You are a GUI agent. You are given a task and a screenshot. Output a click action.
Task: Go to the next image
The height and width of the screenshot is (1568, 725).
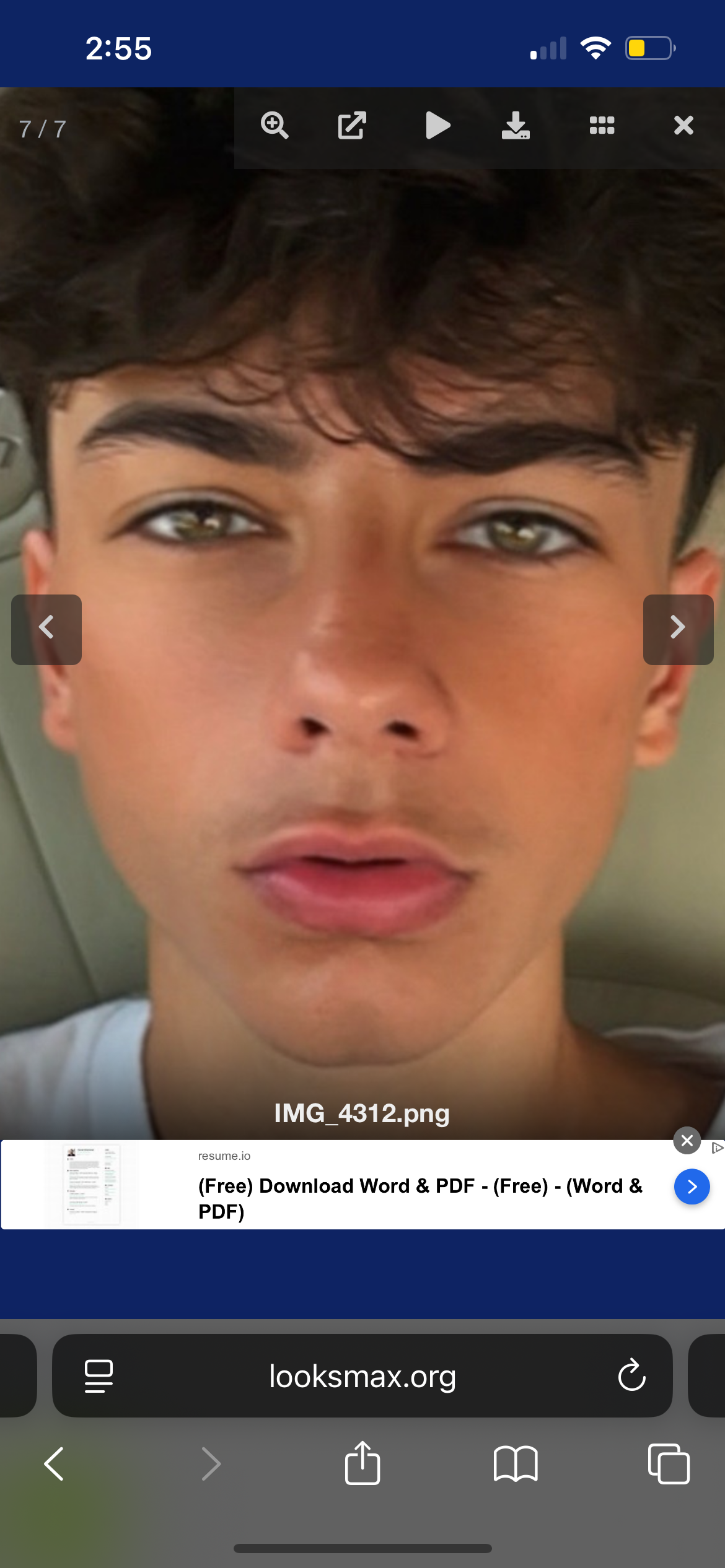[x=678, y=629]
